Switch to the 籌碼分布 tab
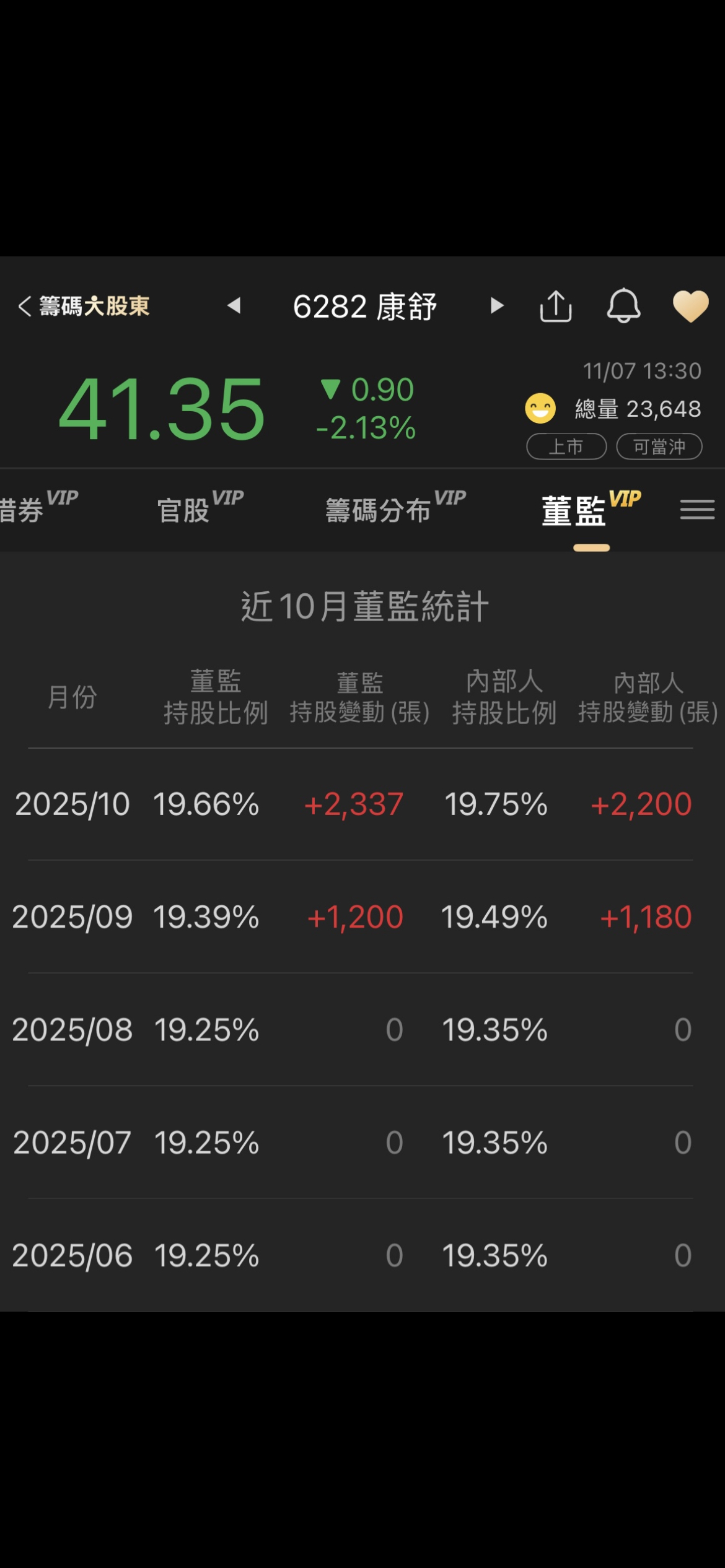The image size is (725, 1568). tap(378, 510)
